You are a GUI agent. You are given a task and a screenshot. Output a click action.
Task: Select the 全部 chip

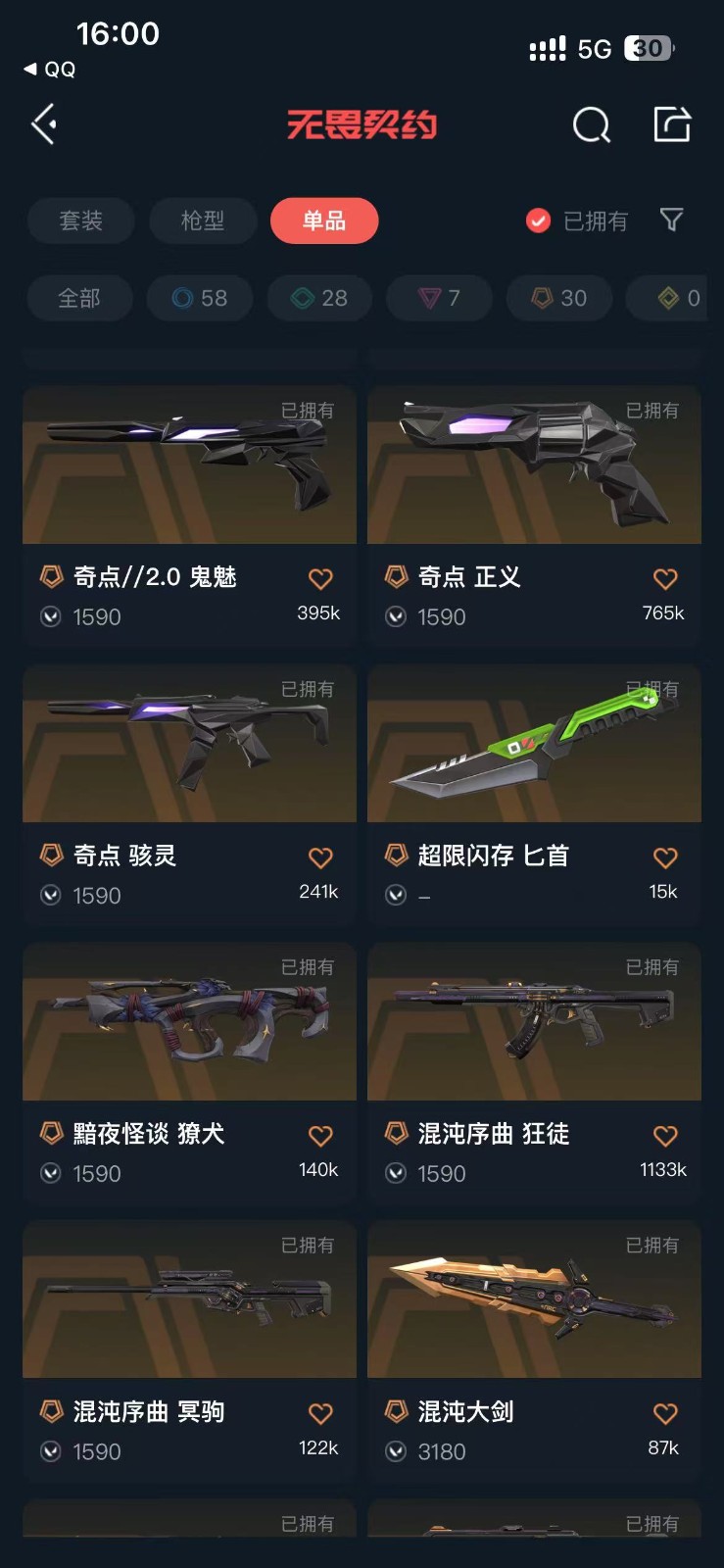coord(79,298)
